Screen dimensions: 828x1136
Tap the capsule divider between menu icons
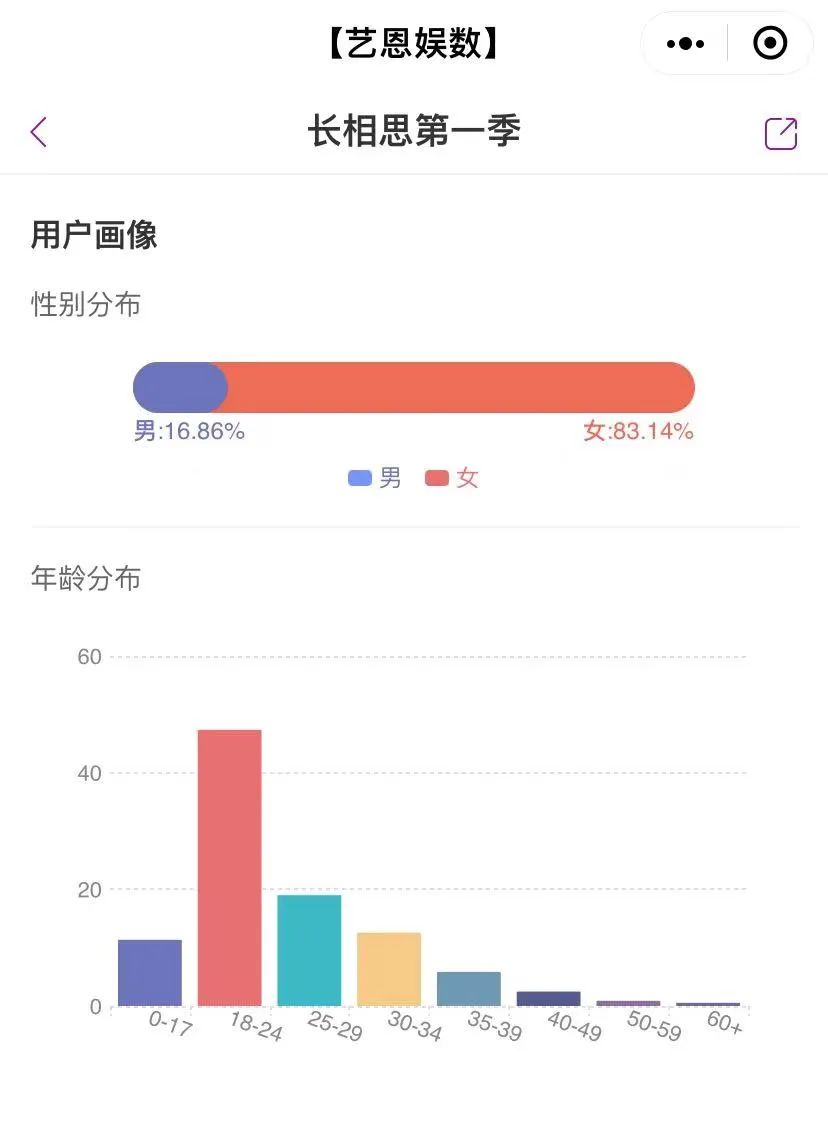pyautogui.click(x=726, y=43)
